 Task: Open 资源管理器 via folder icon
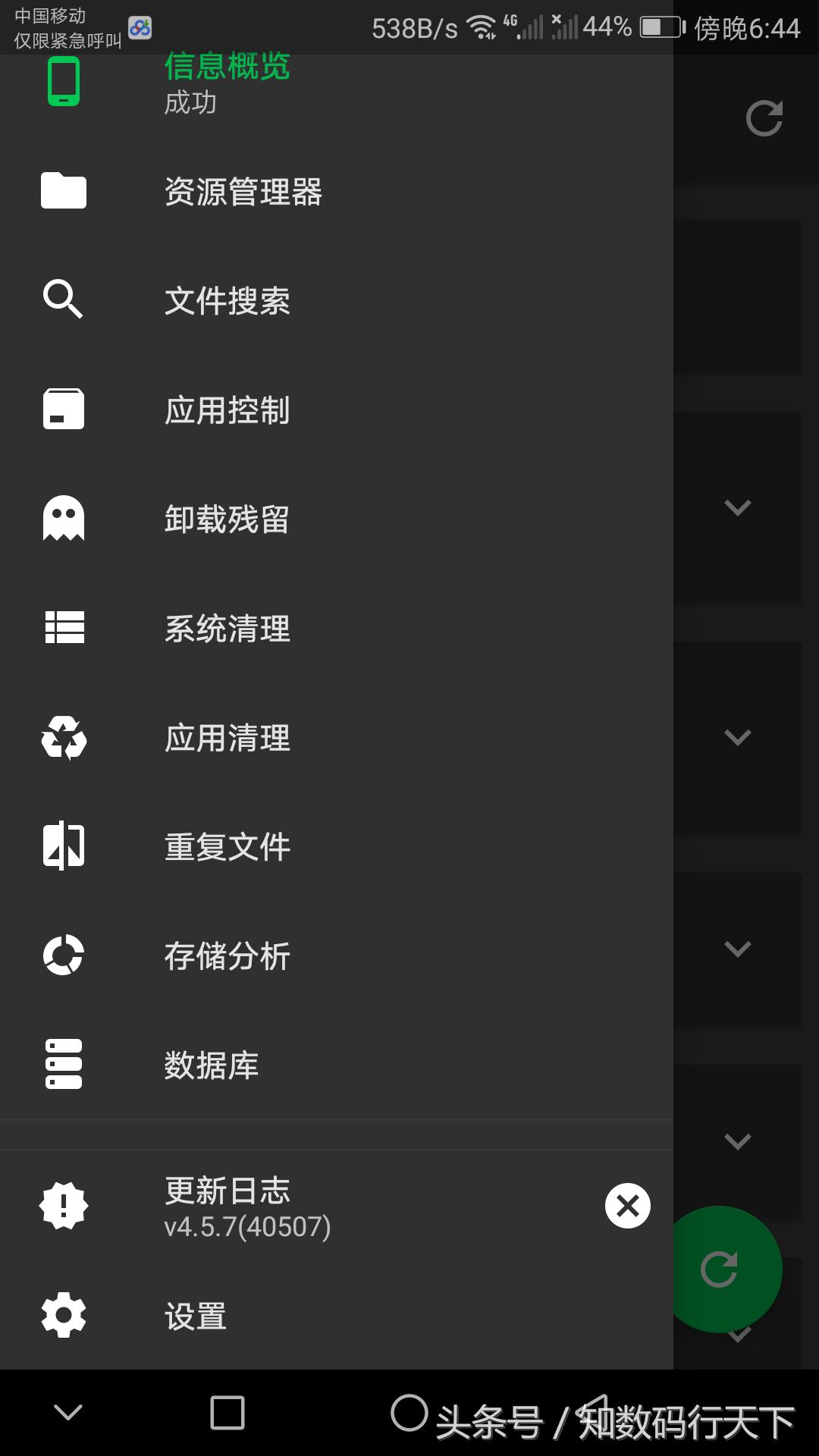tap(64, 192)
